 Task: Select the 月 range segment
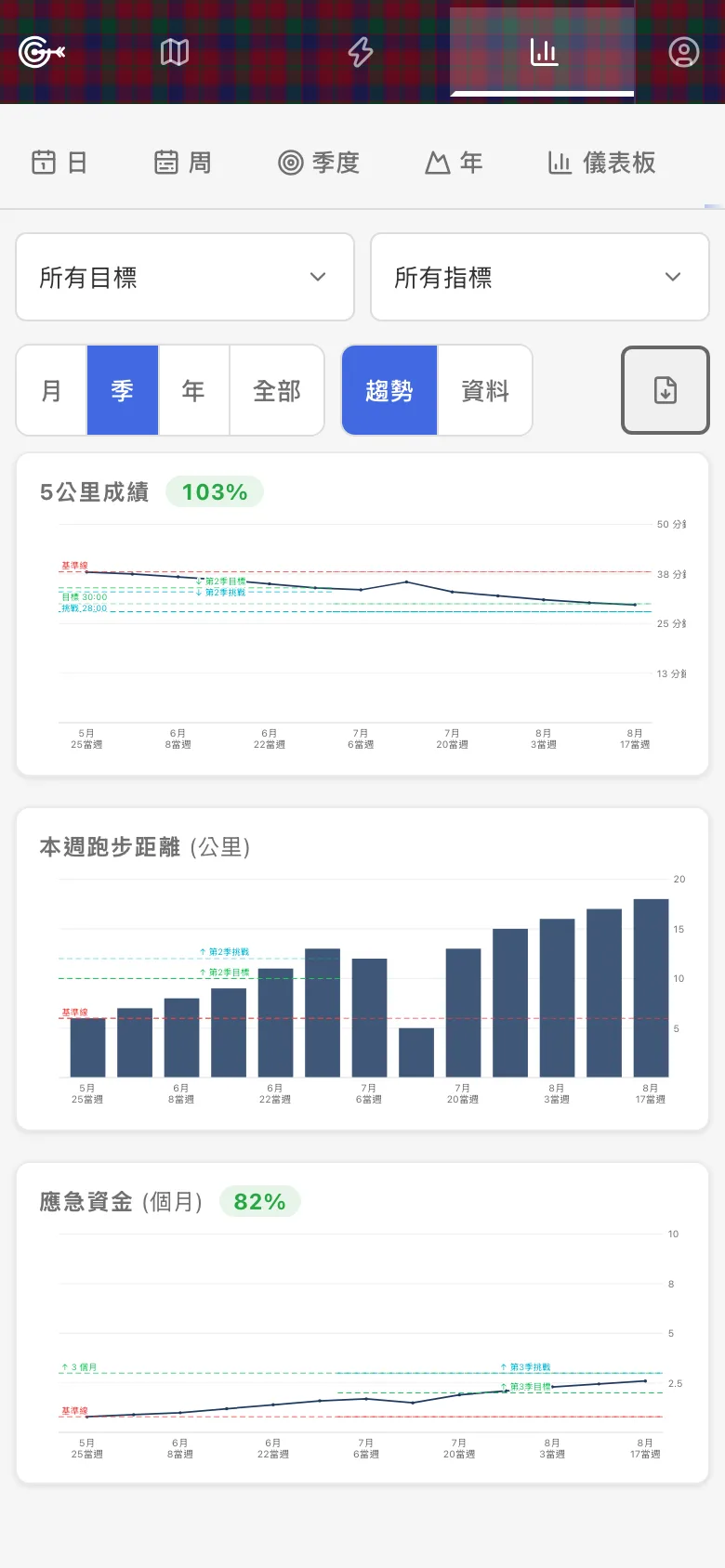pos(52,390)
